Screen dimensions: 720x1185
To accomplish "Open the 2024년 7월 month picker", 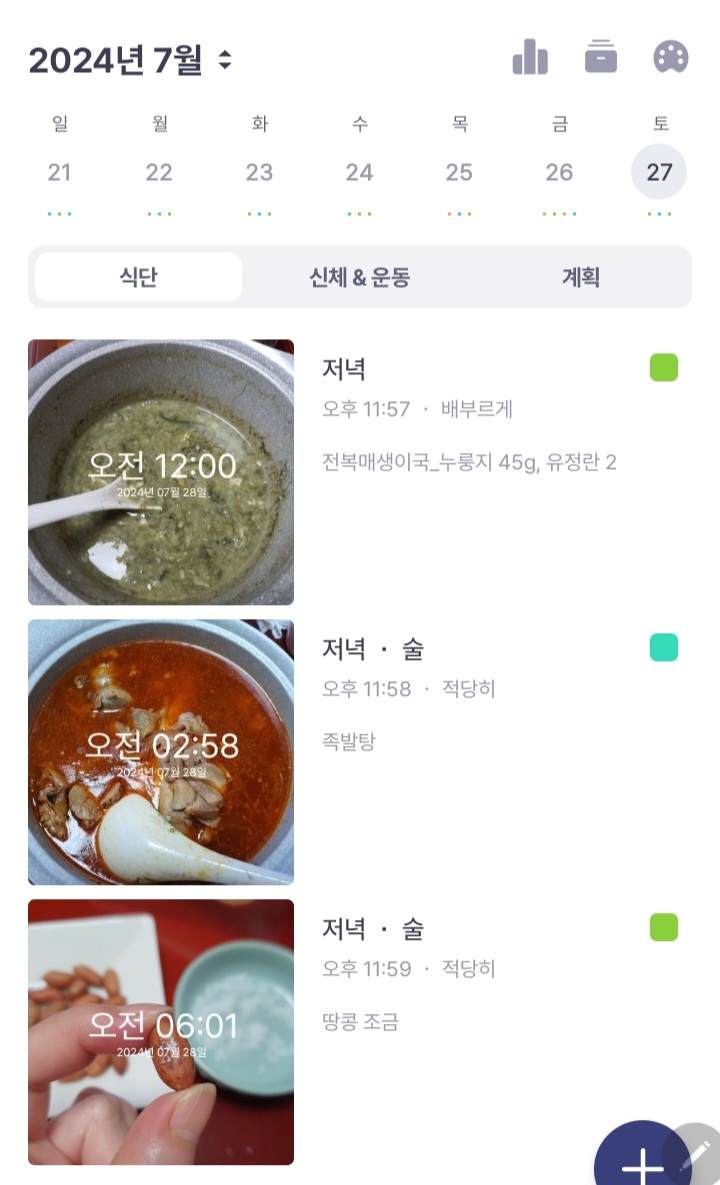I will click(x=130, y=60).
